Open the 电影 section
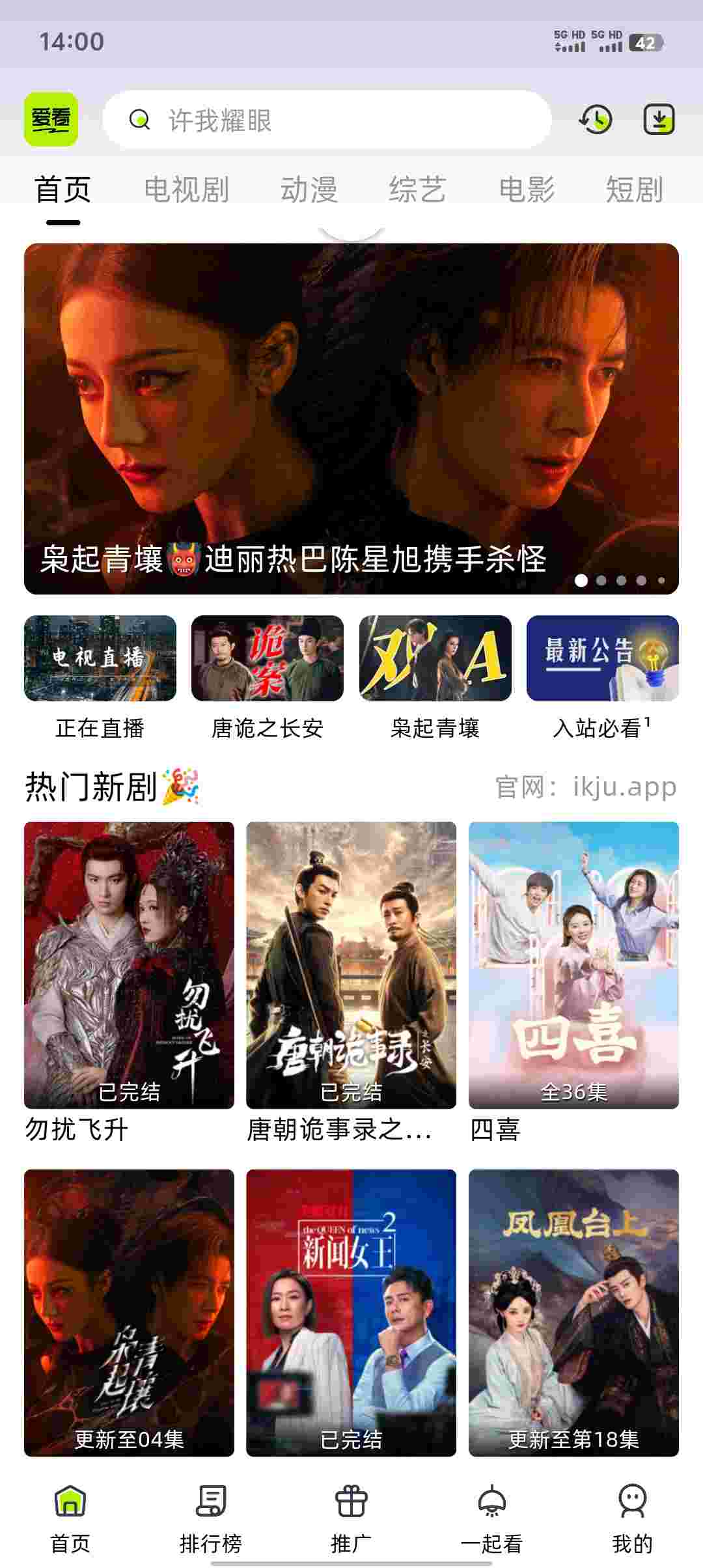The image size is (703, 1568). [527, 189]
